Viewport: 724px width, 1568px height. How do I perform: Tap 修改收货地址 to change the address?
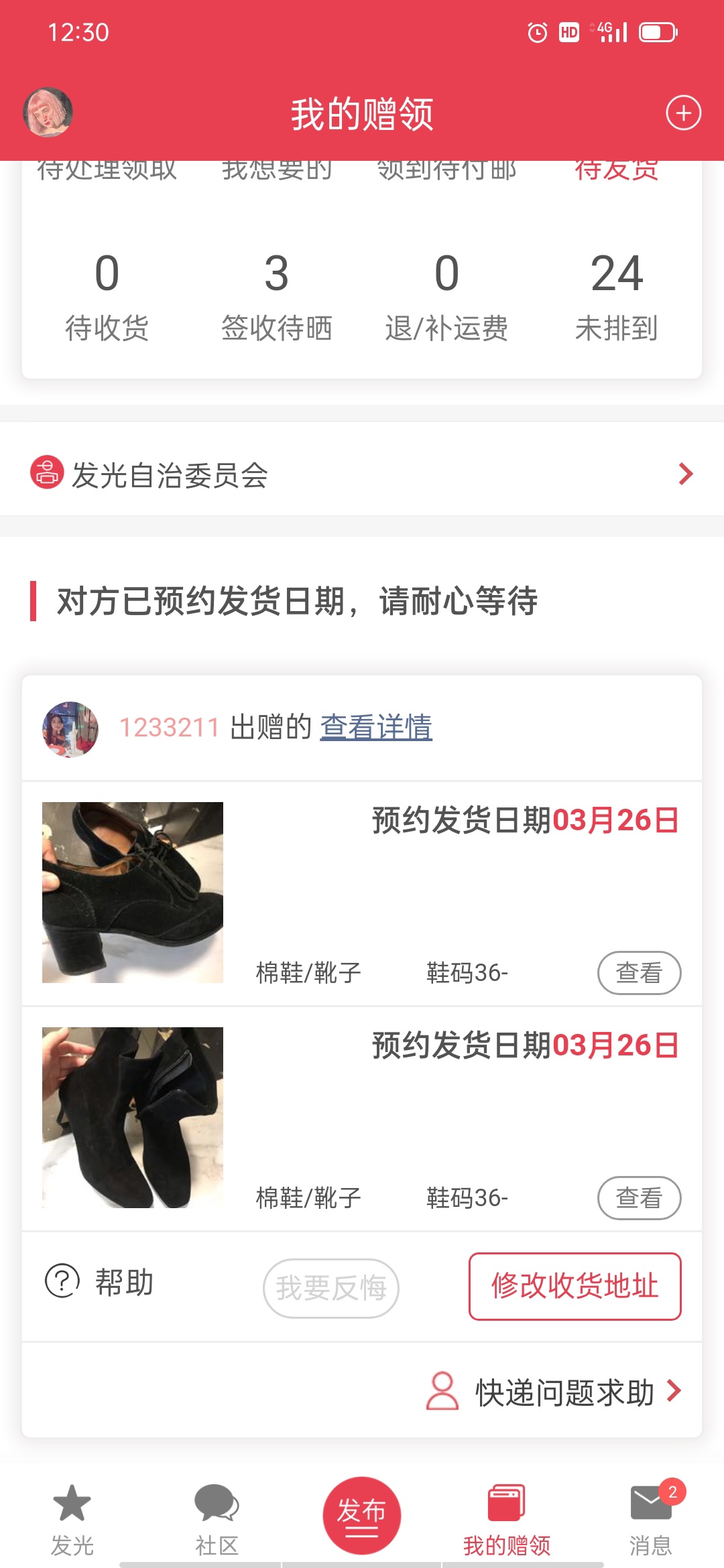point(575,1287)
